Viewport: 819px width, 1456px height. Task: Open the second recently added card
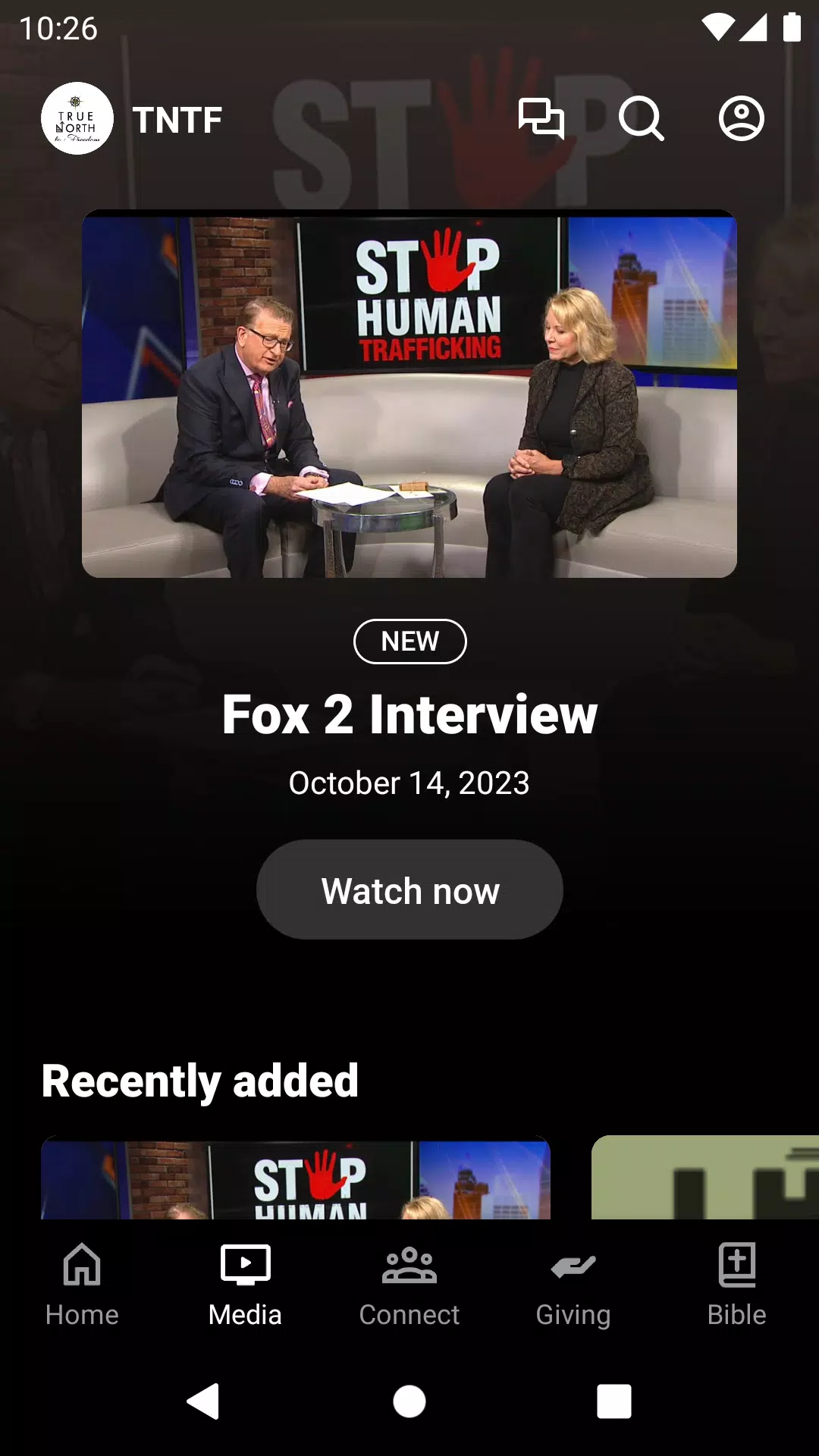[x=705, y=1178]
